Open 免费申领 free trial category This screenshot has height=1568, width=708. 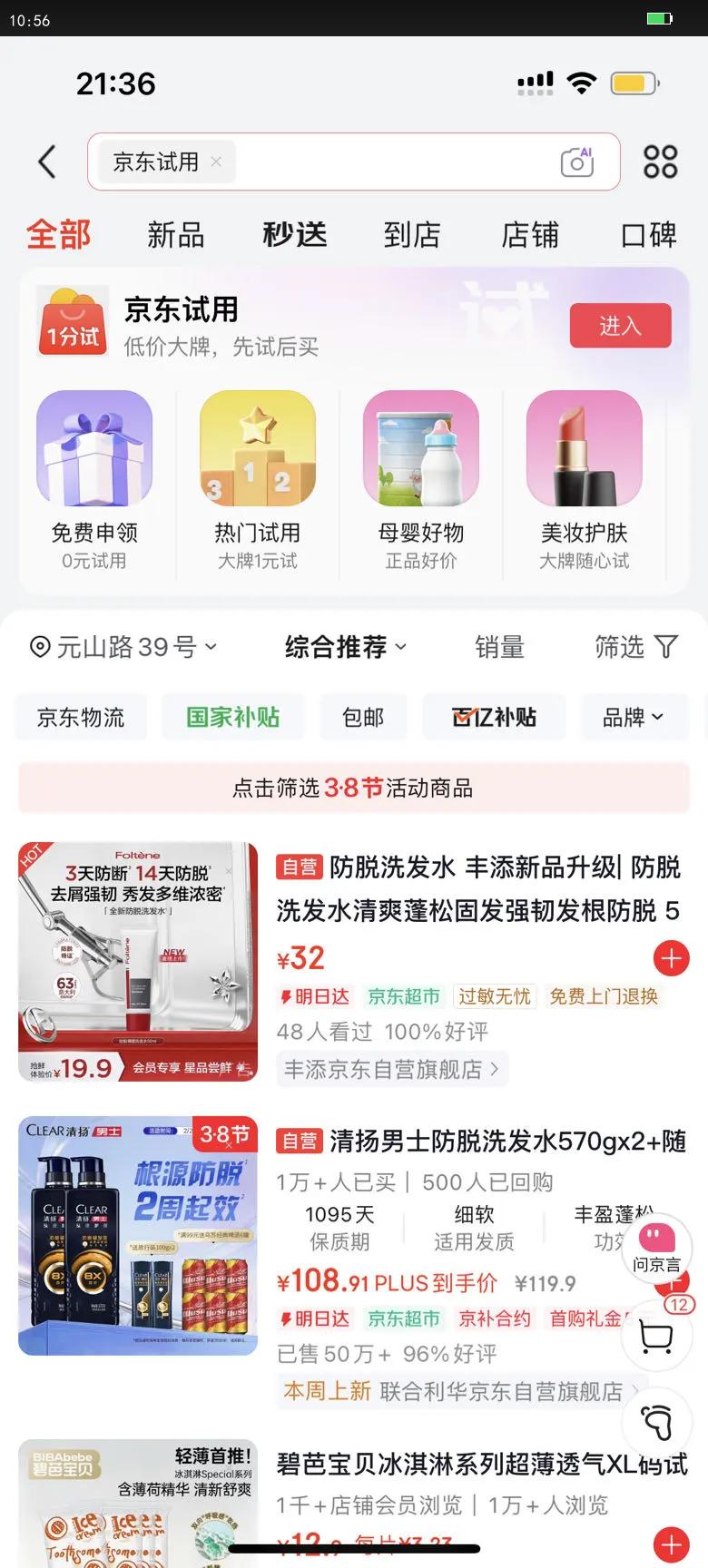(94, 481)
